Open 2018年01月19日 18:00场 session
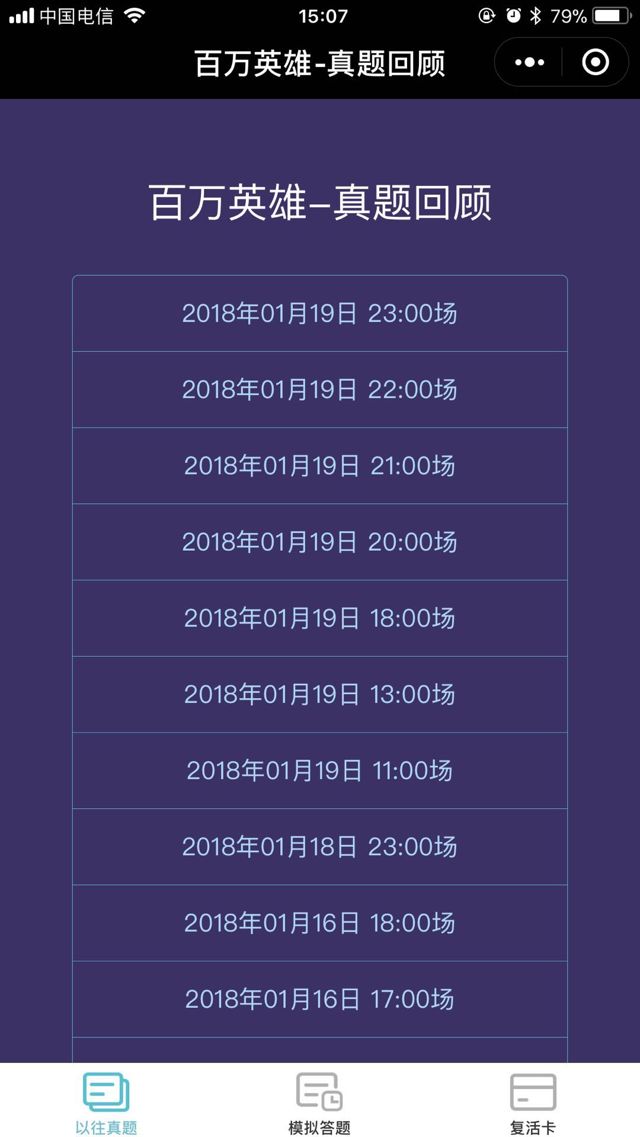Image resolution: width=640 pixels, height=1137 pixels. point(320,618)
